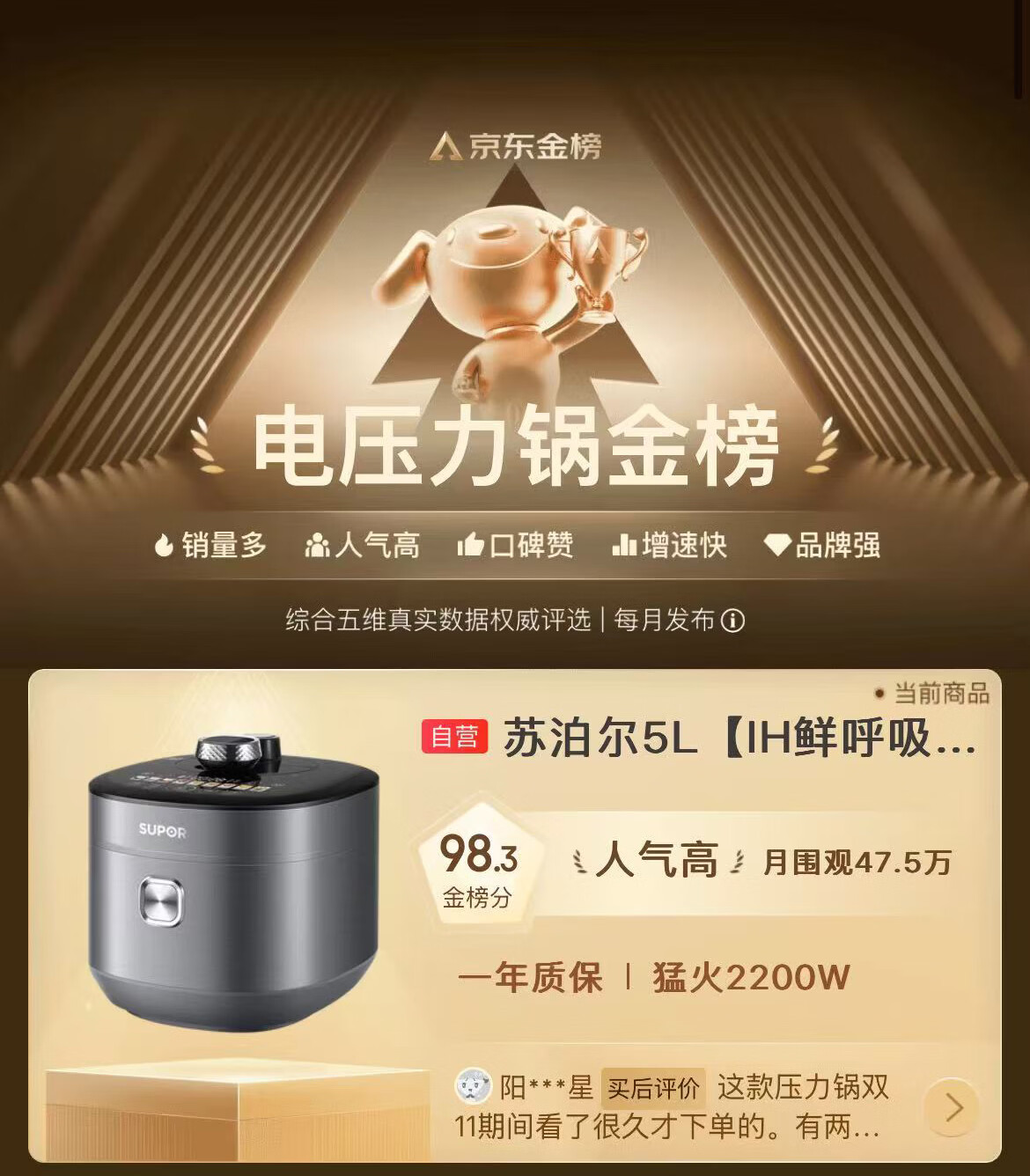Open the 苏泊尔5L pressure cooker product card
The image size is (1030, 1176).
[x=515, y=916]
